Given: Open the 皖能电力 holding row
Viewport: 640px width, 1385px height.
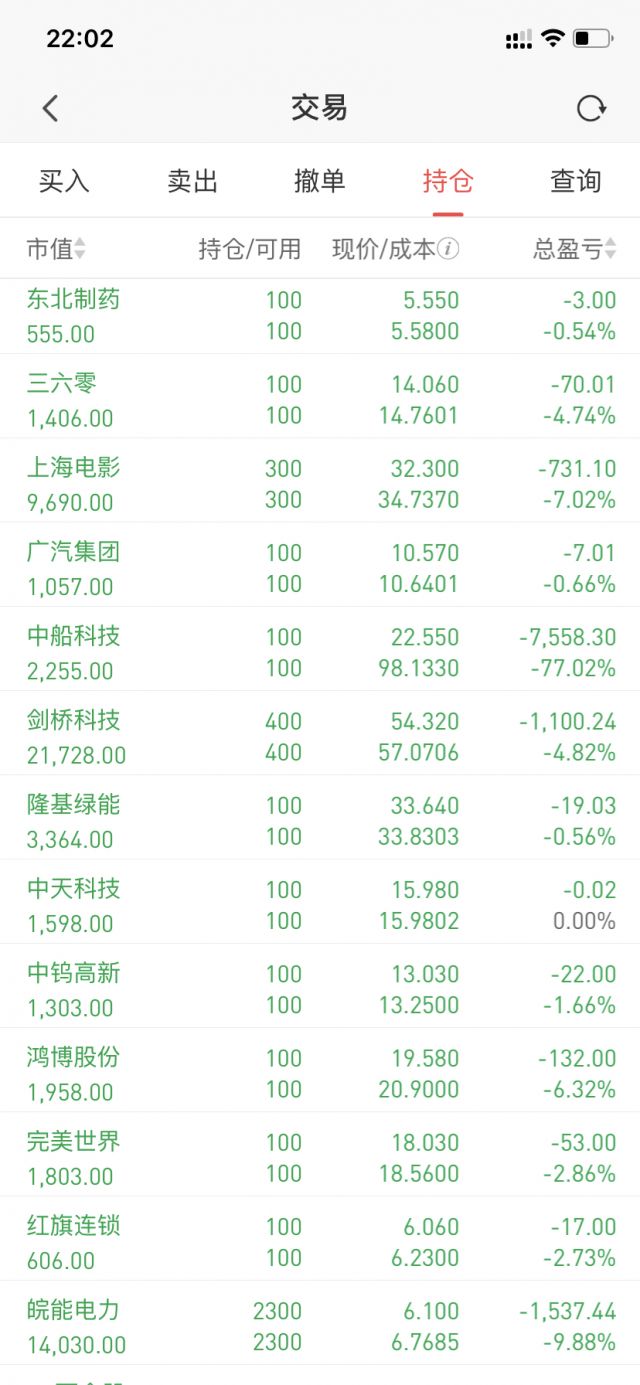Looking at the screenshot, I should pyautogui.click(x=320, y=1323).
